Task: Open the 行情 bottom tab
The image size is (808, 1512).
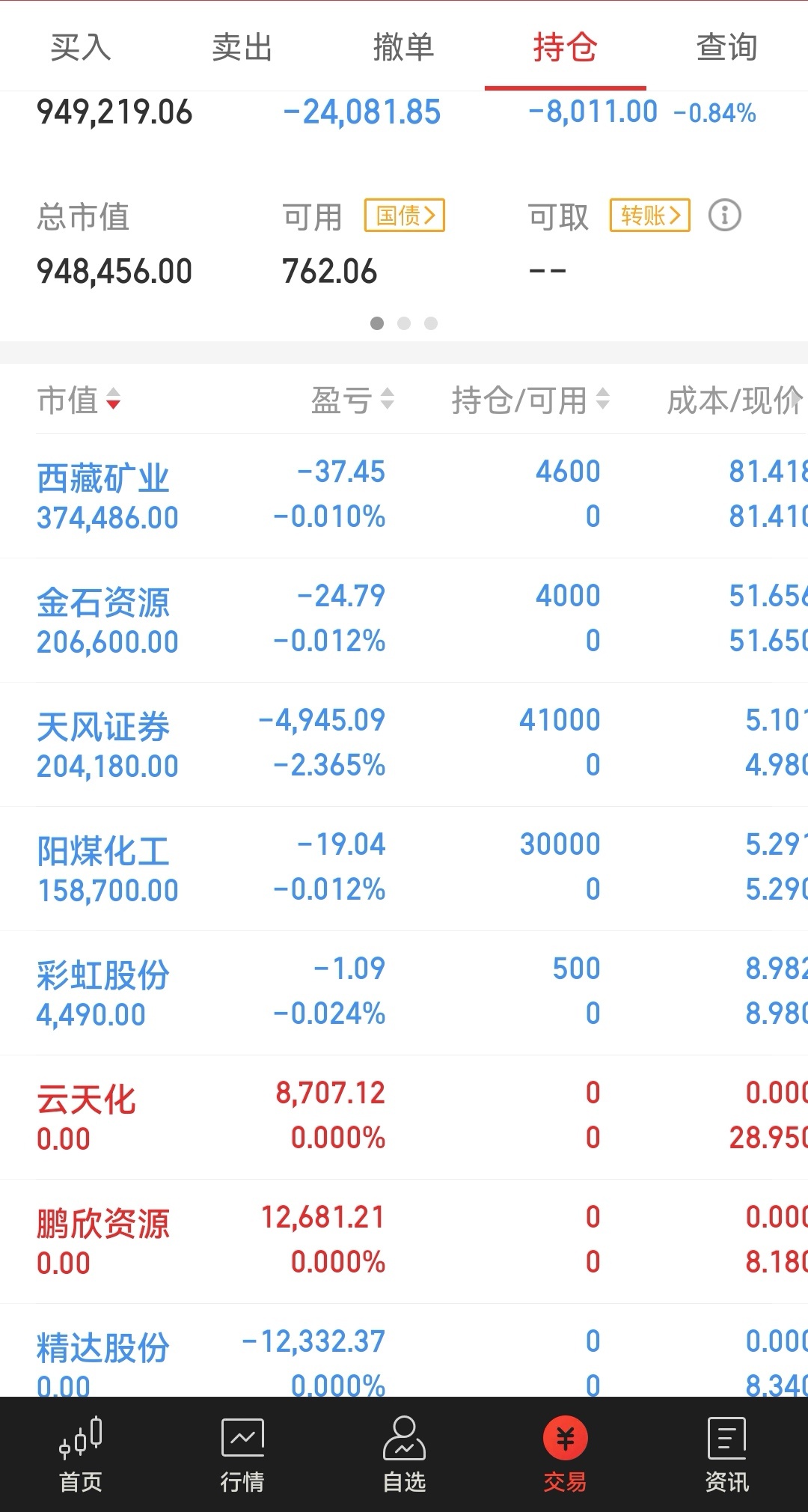Action: click(x=242, y=1454)
